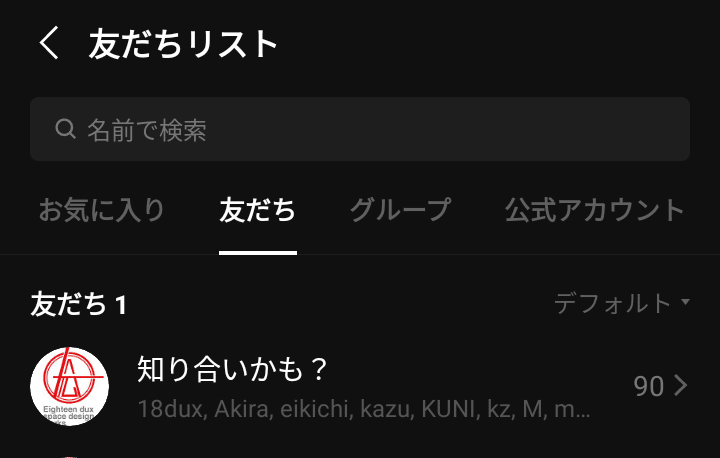The image size is (720, 458).
Task: Tap the 名前で検索 search field
Action: pyautogui.click(x=360, y=129)
